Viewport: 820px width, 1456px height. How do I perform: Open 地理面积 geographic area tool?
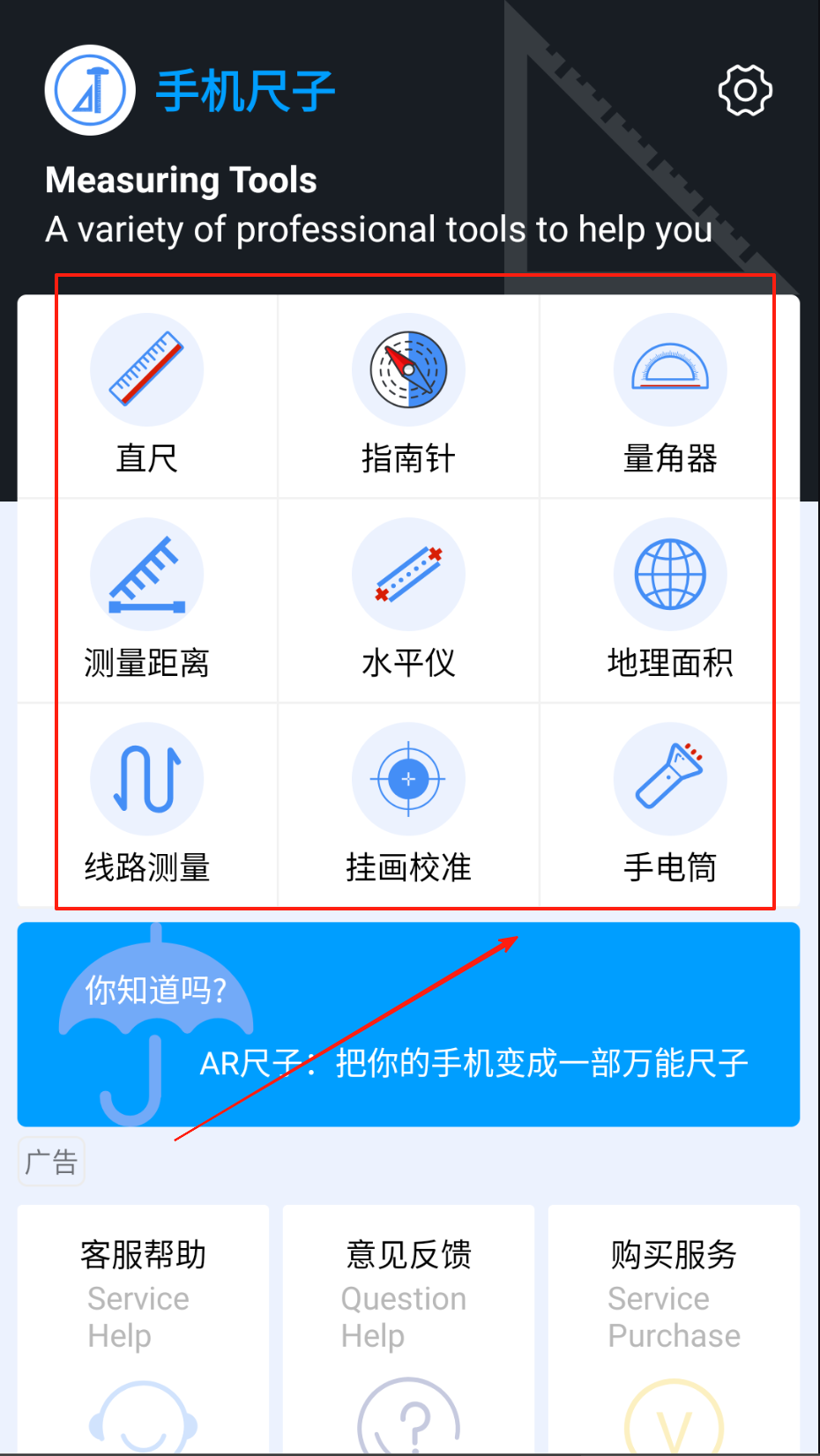[x=670, y=601]
